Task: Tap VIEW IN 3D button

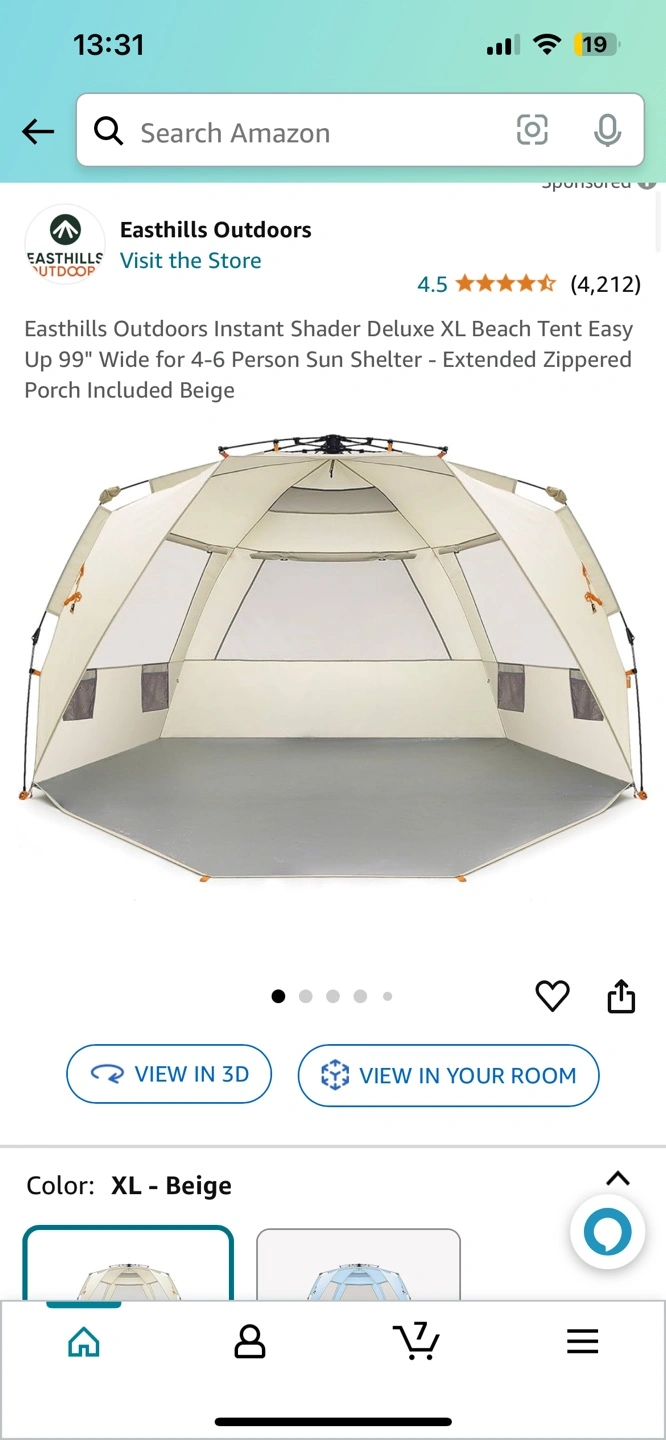Action: pyautogui.click(x=169, y=1075)
